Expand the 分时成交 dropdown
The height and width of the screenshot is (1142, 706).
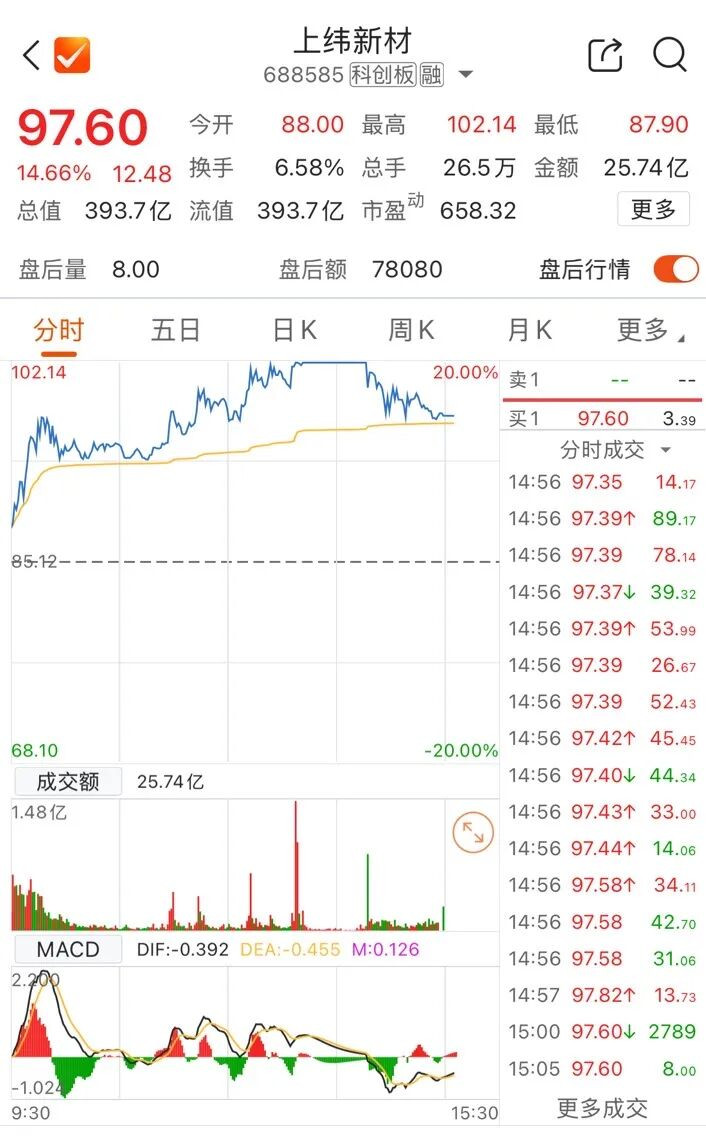pyautogui.click(x=614, y=449)
